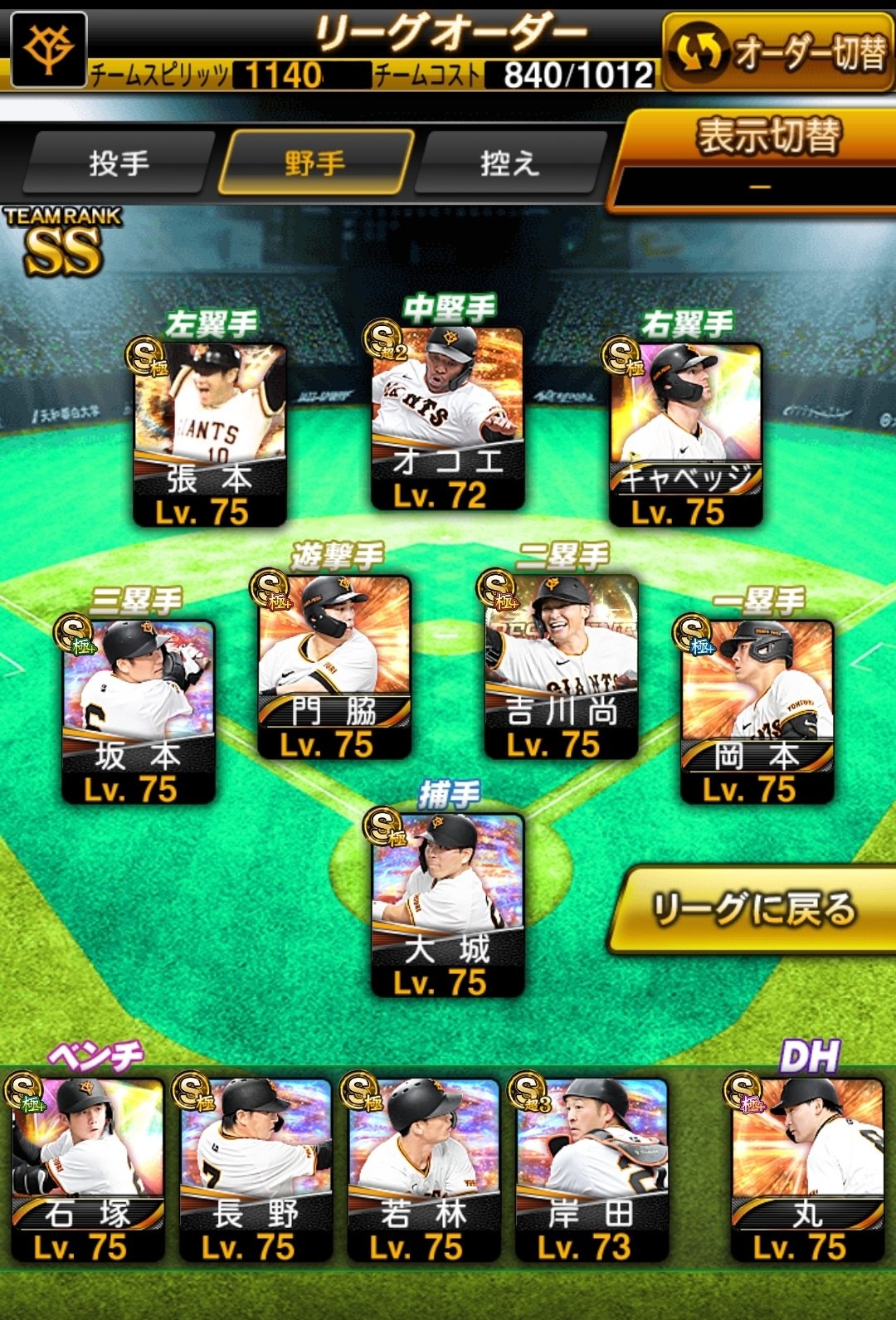The image size is (896, 1320).
Task: Tap the オーダー切替 button
Action: click(x=778, y=53)
